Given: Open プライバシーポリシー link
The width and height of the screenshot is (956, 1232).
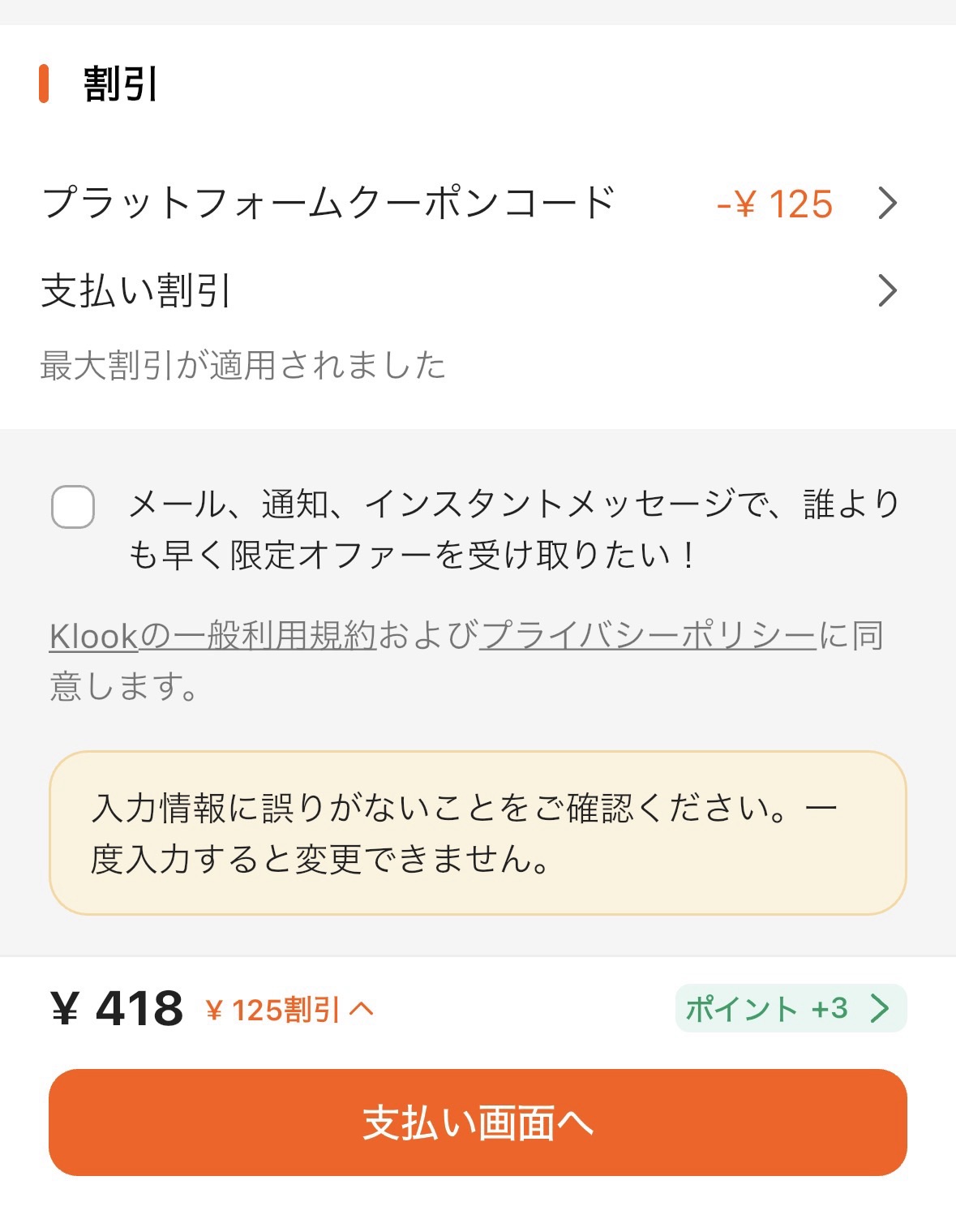Looking at the screenshot, I should click(647, 636).
